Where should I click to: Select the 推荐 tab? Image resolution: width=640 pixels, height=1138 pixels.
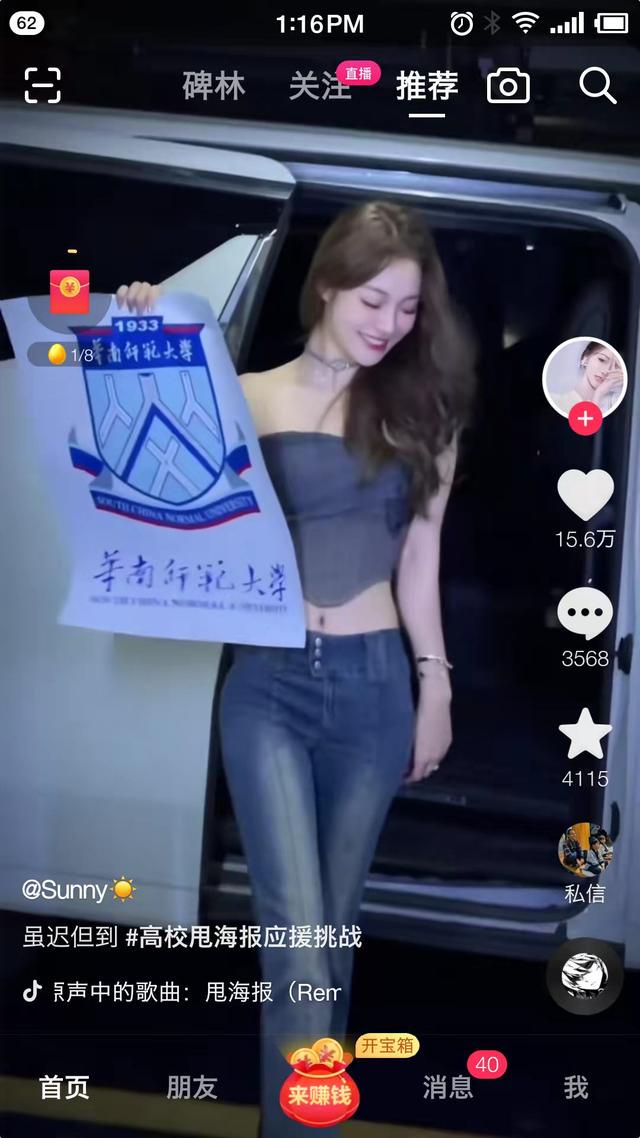427,86
